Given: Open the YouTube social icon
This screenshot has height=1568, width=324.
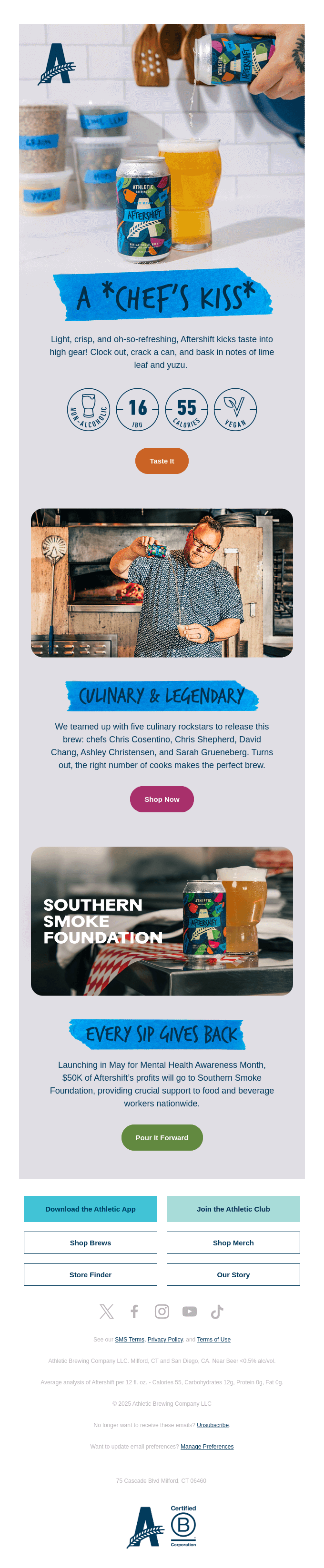Looking at the screenshot, I should click(190, 1312).
